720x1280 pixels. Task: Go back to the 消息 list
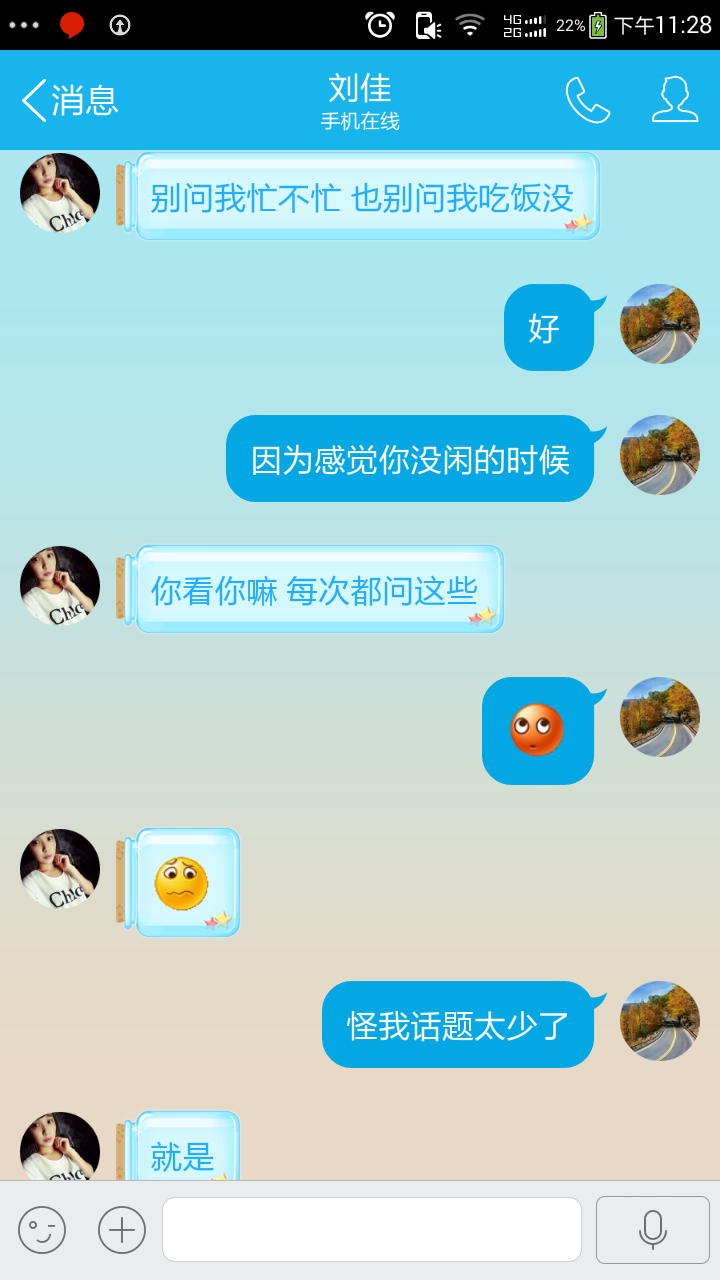point(68,100)
